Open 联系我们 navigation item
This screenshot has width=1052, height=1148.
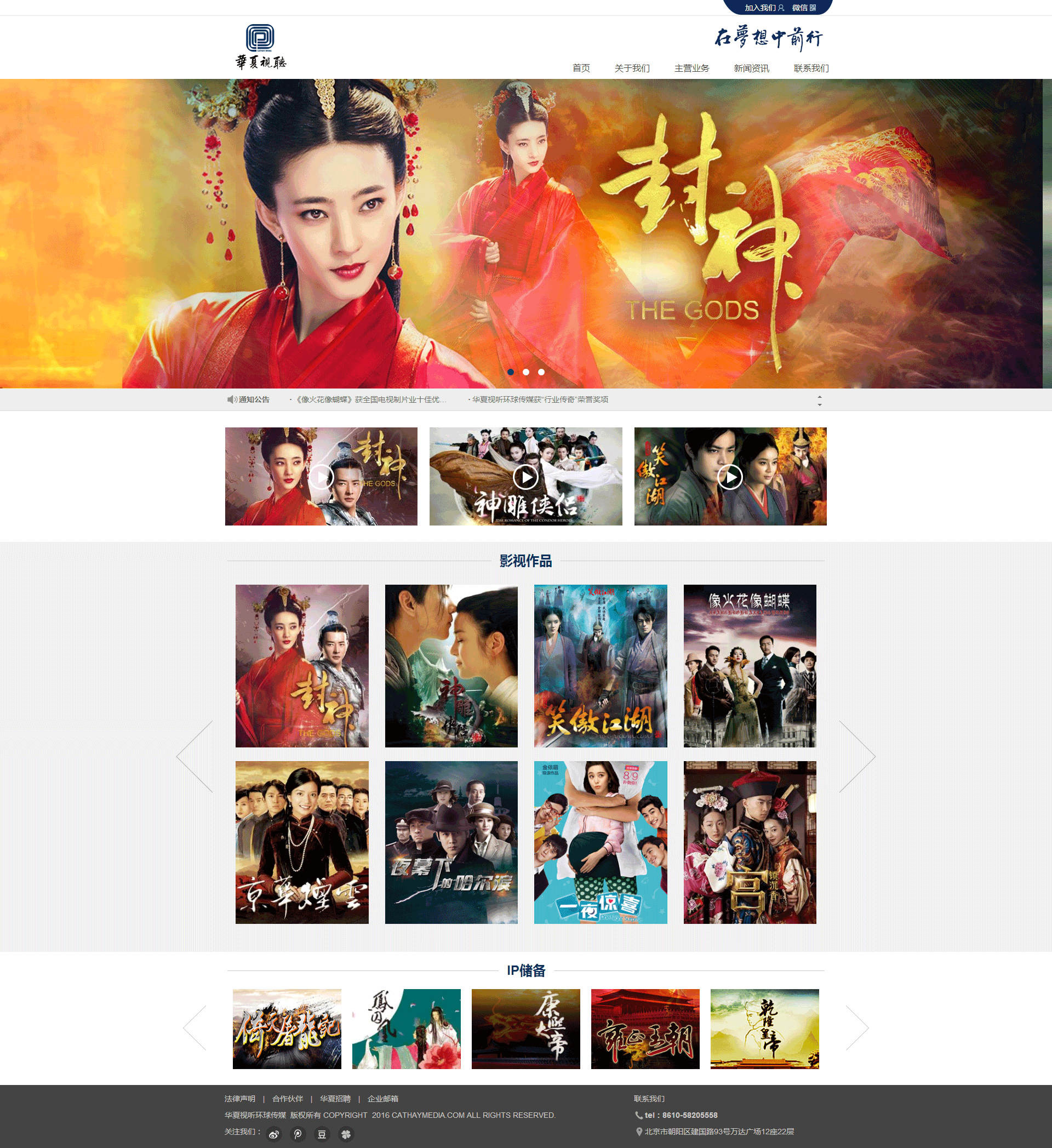(810, 68)
